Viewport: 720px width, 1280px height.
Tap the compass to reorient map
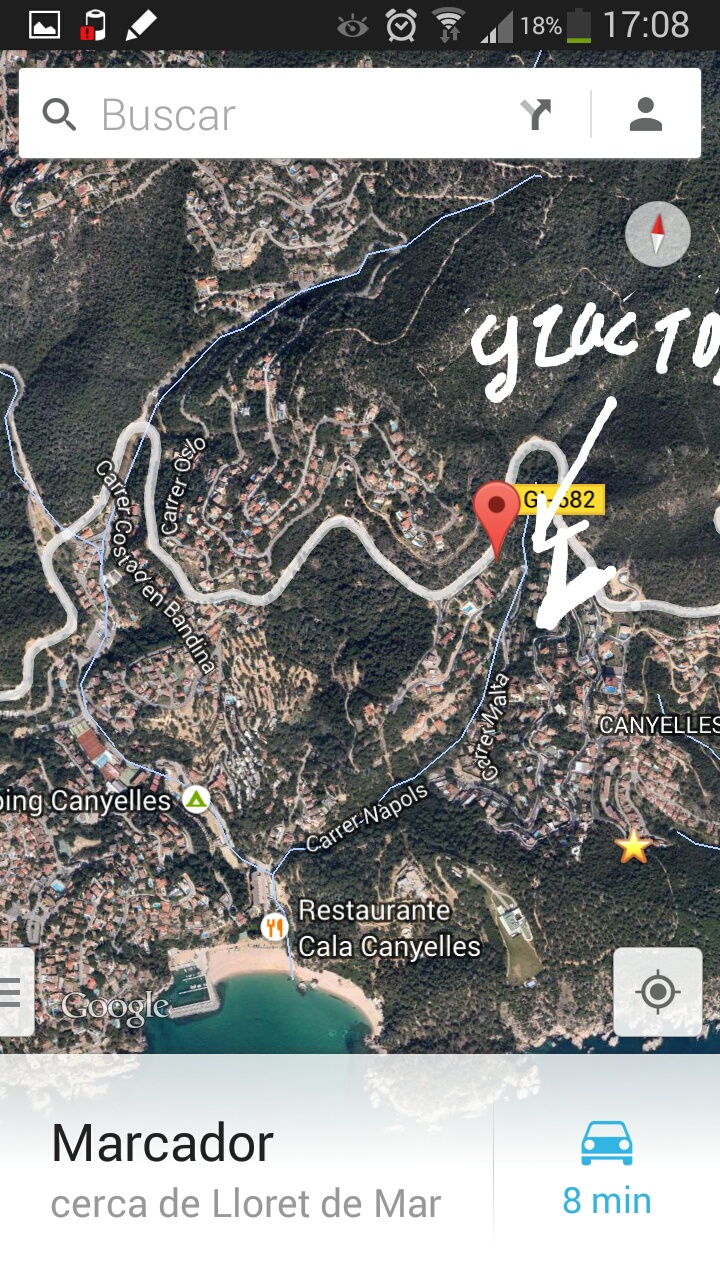[657, 234]
